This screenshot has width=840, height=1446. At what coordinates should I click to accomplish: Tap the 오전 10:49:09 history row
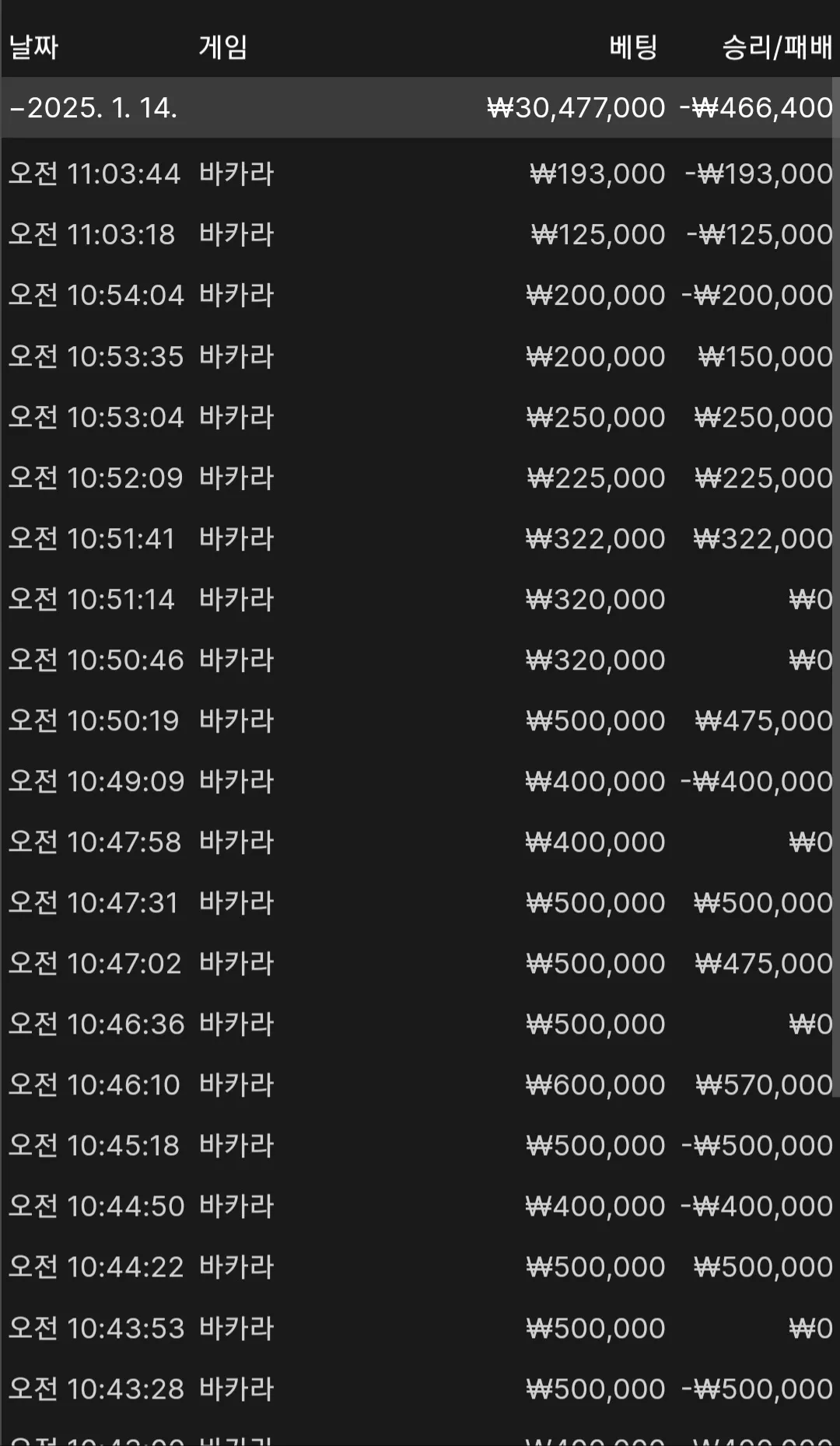pyautogui.click(x=420, y=781)
